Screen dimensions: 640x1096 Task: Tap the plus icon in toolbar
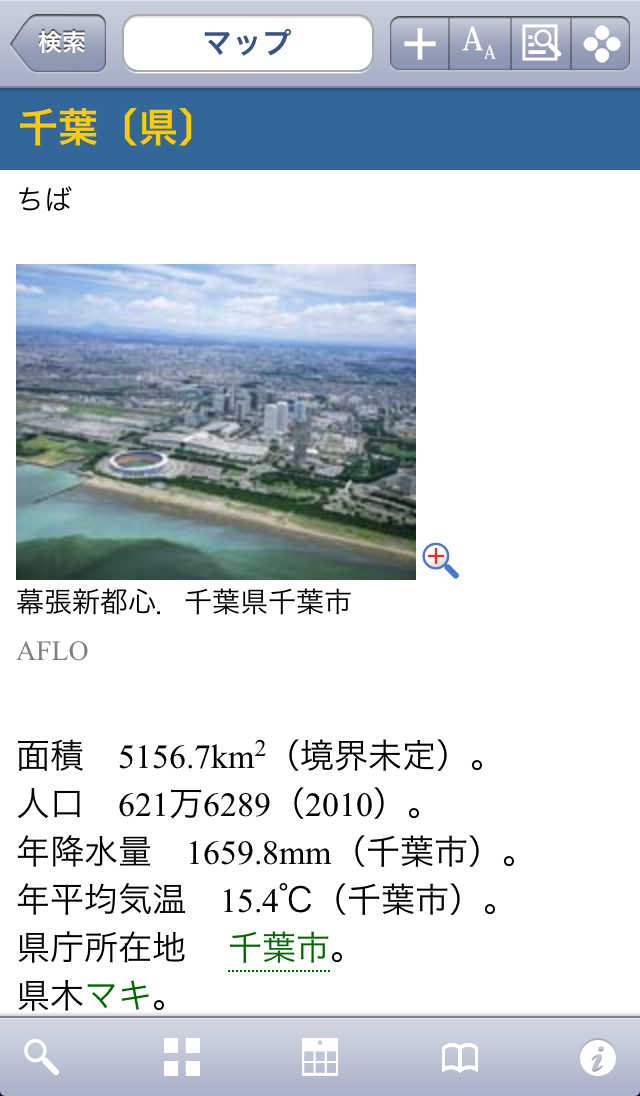(x=420, y=44)
